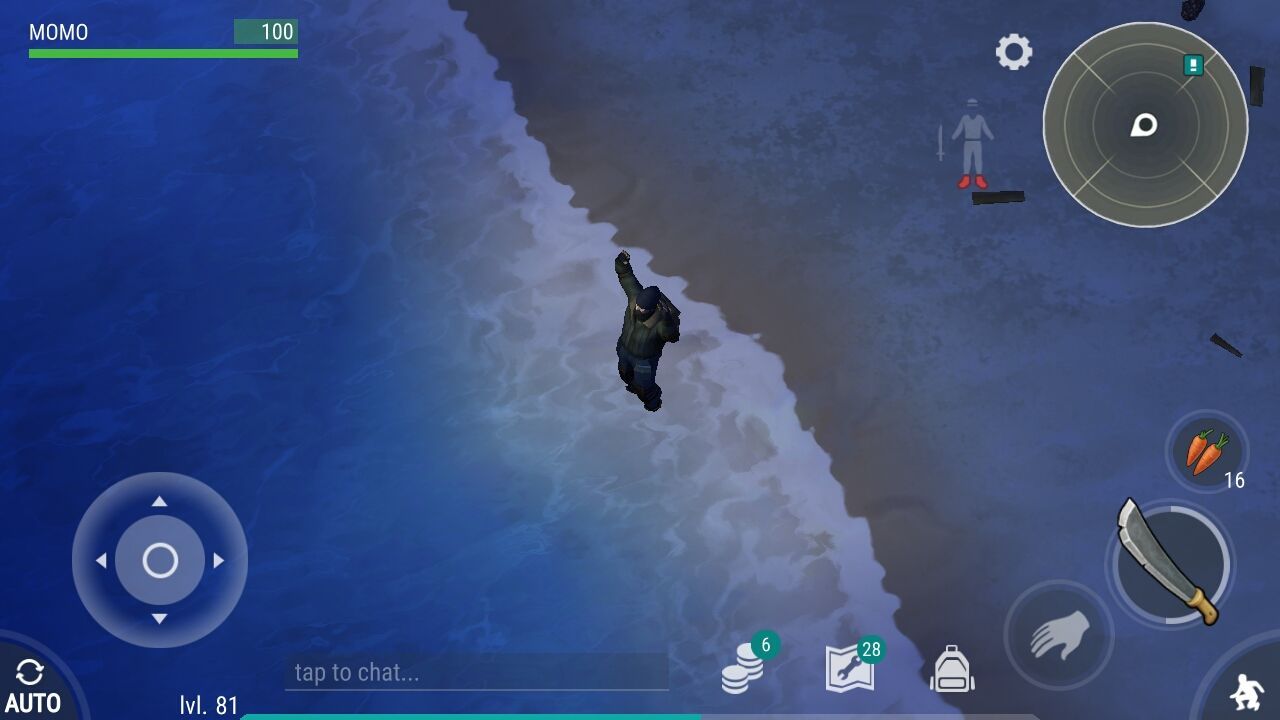This screenshot has width=1280, height=720.
Task: Open the coins shop icon
Action: point(743,668)
